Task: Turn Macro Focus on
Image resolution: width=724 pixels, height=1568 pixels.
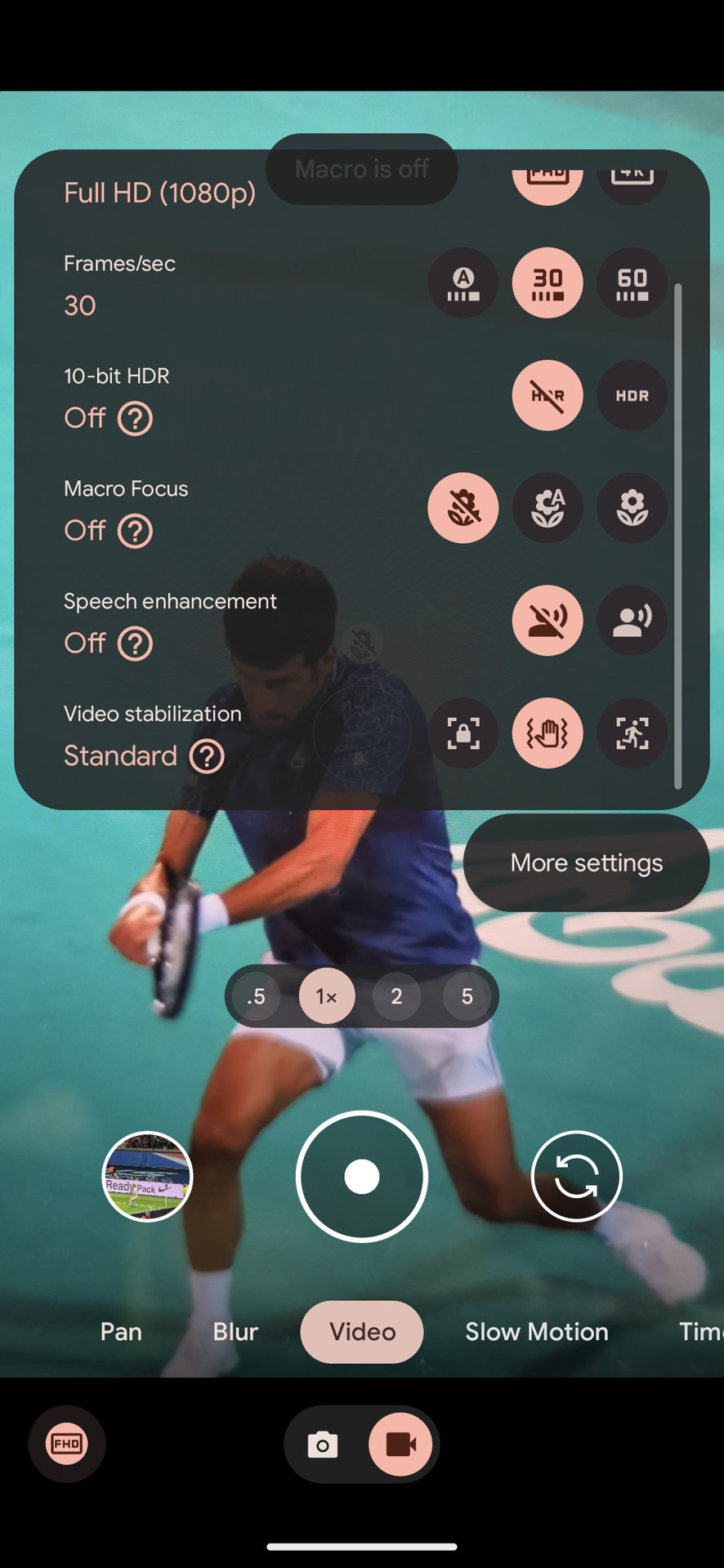Action: point(632,509)
